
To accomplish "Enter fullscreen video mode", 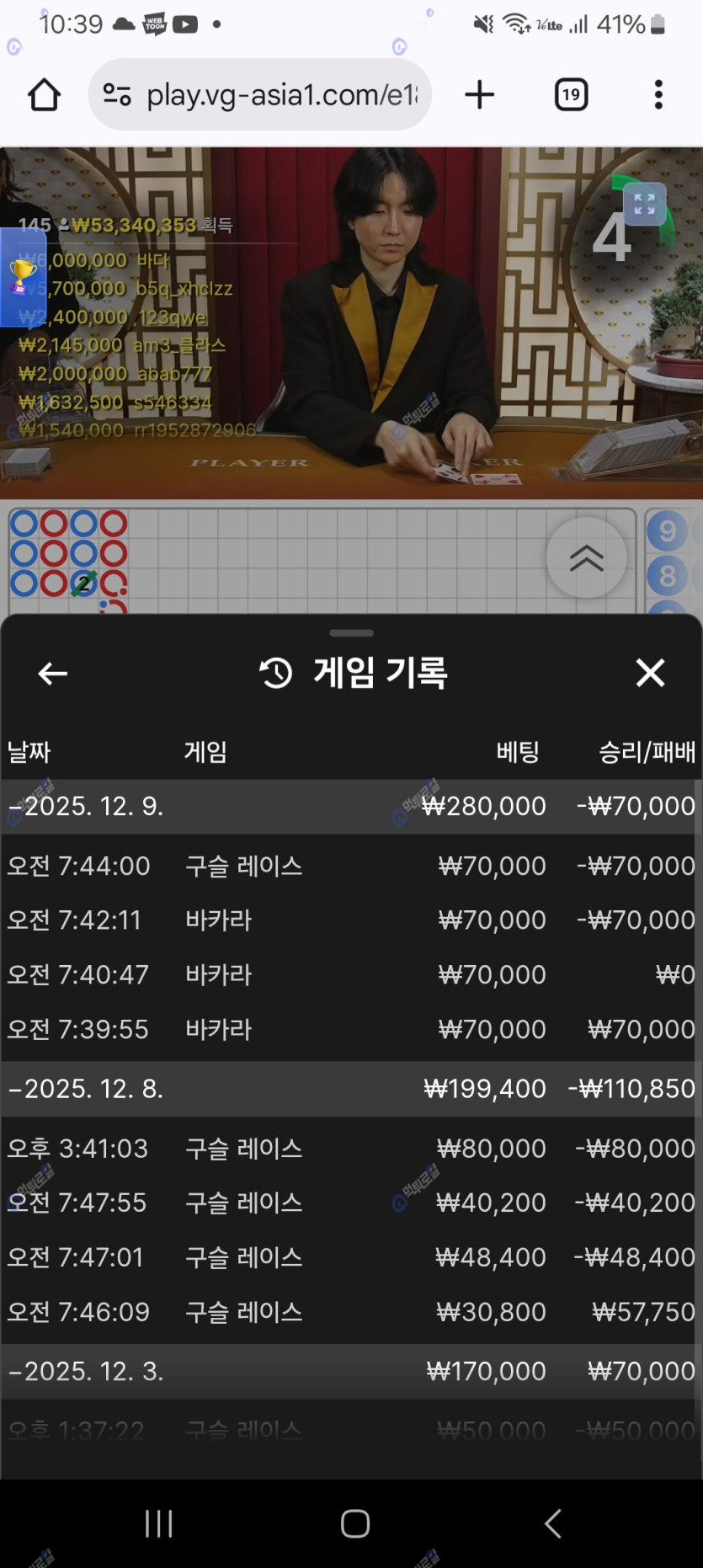I will (644, 204).
